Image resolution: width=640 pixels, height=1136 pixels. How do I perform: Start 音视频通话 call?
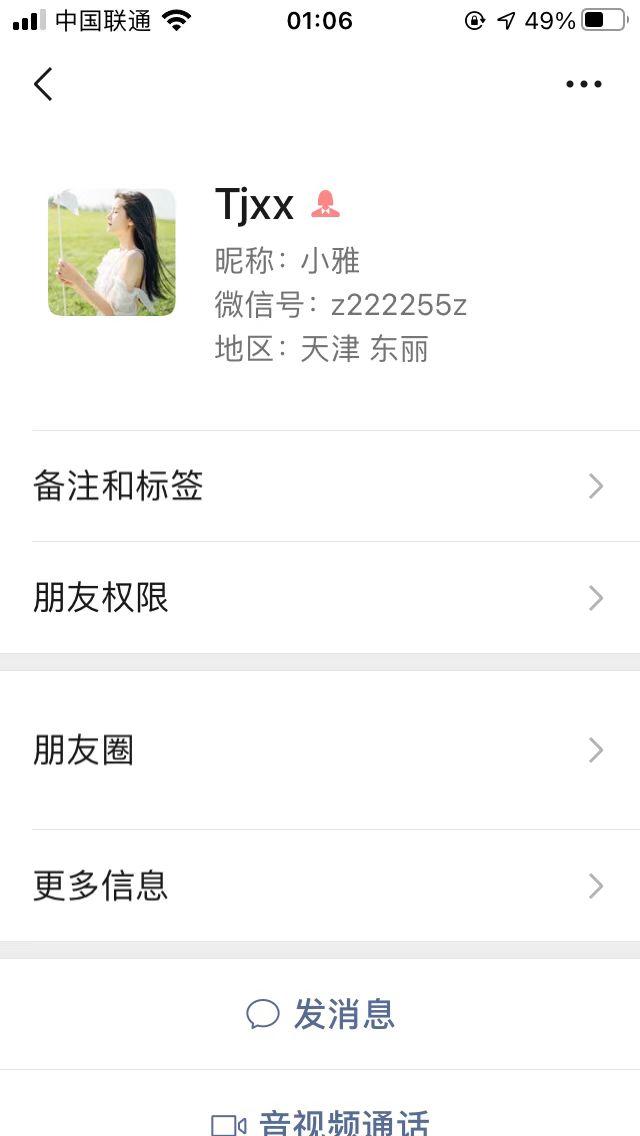pyautogui.click(x=322, y=1122)
